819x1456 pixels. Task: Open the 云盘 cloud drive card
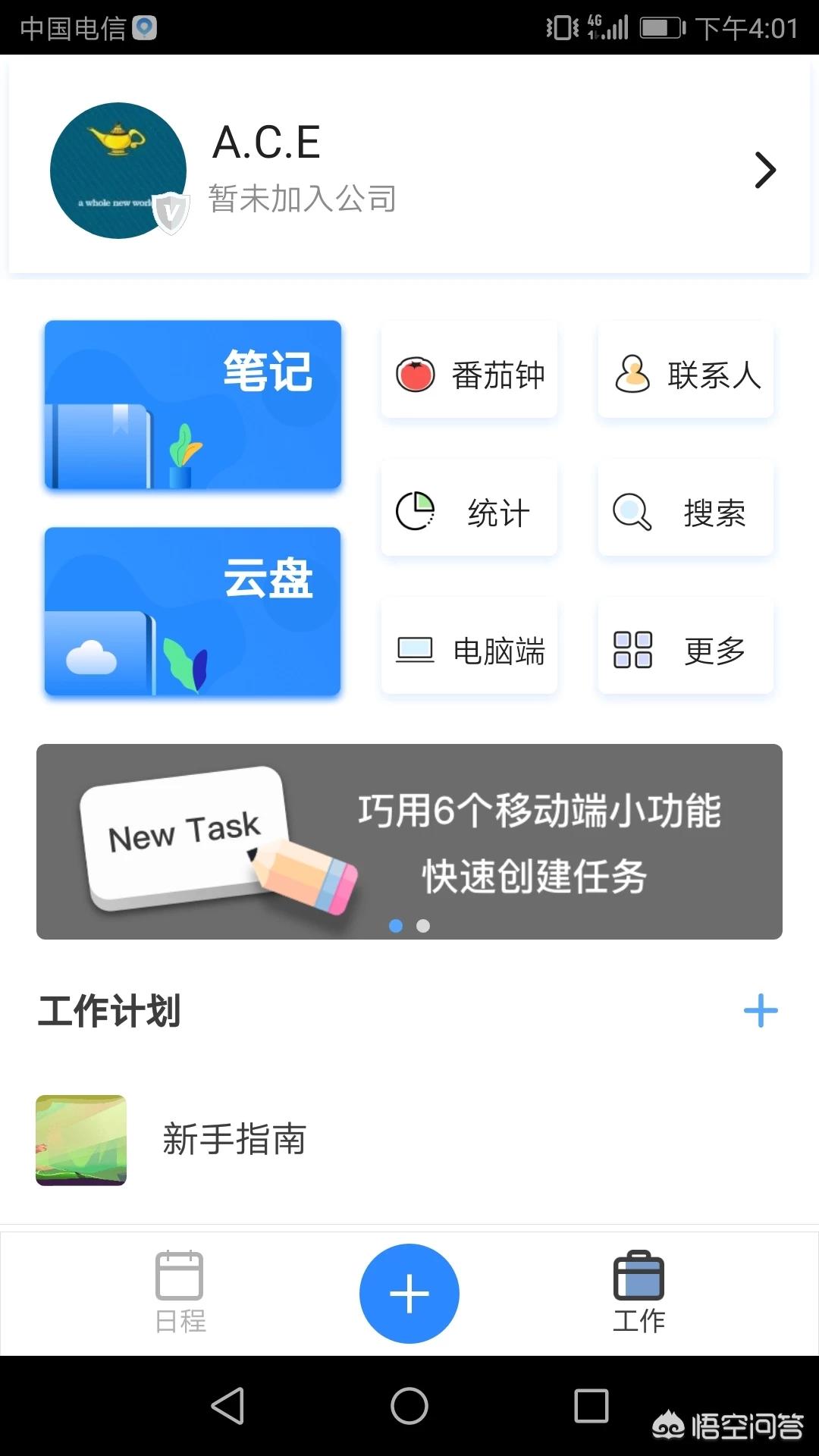pyautogui.click(x=193, y=611)
